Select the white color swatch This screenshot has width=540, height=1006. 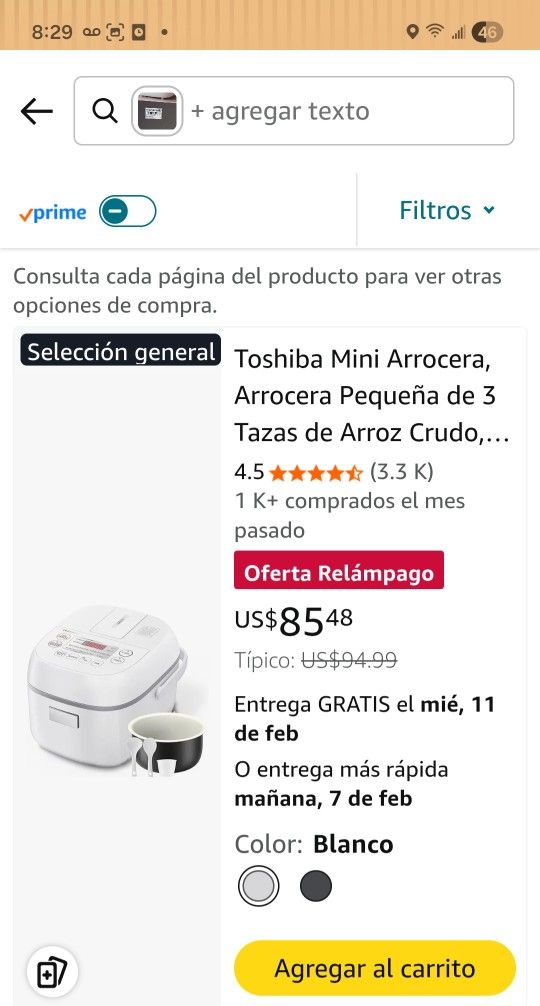coord(258,886)
